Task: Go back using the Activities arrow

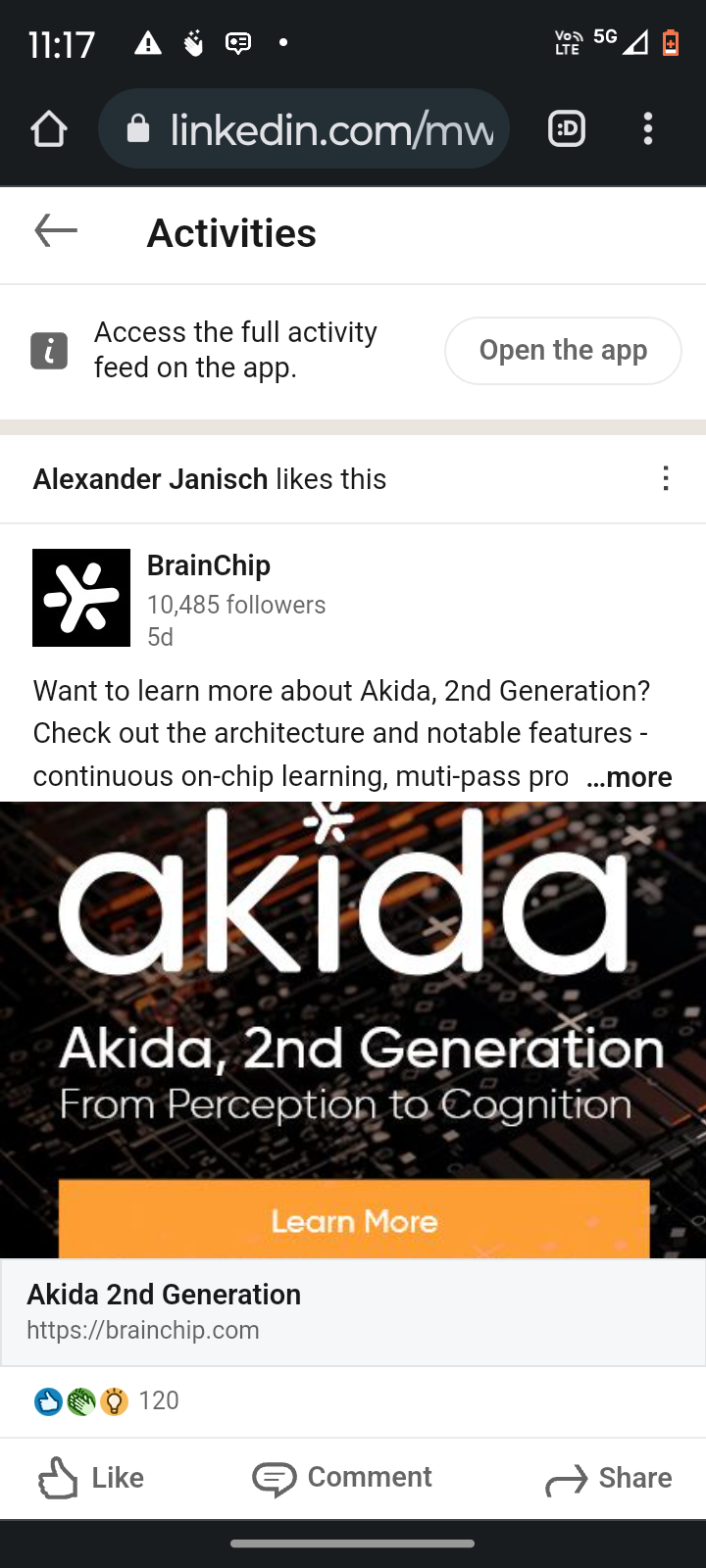Action: tap(56, 231)
